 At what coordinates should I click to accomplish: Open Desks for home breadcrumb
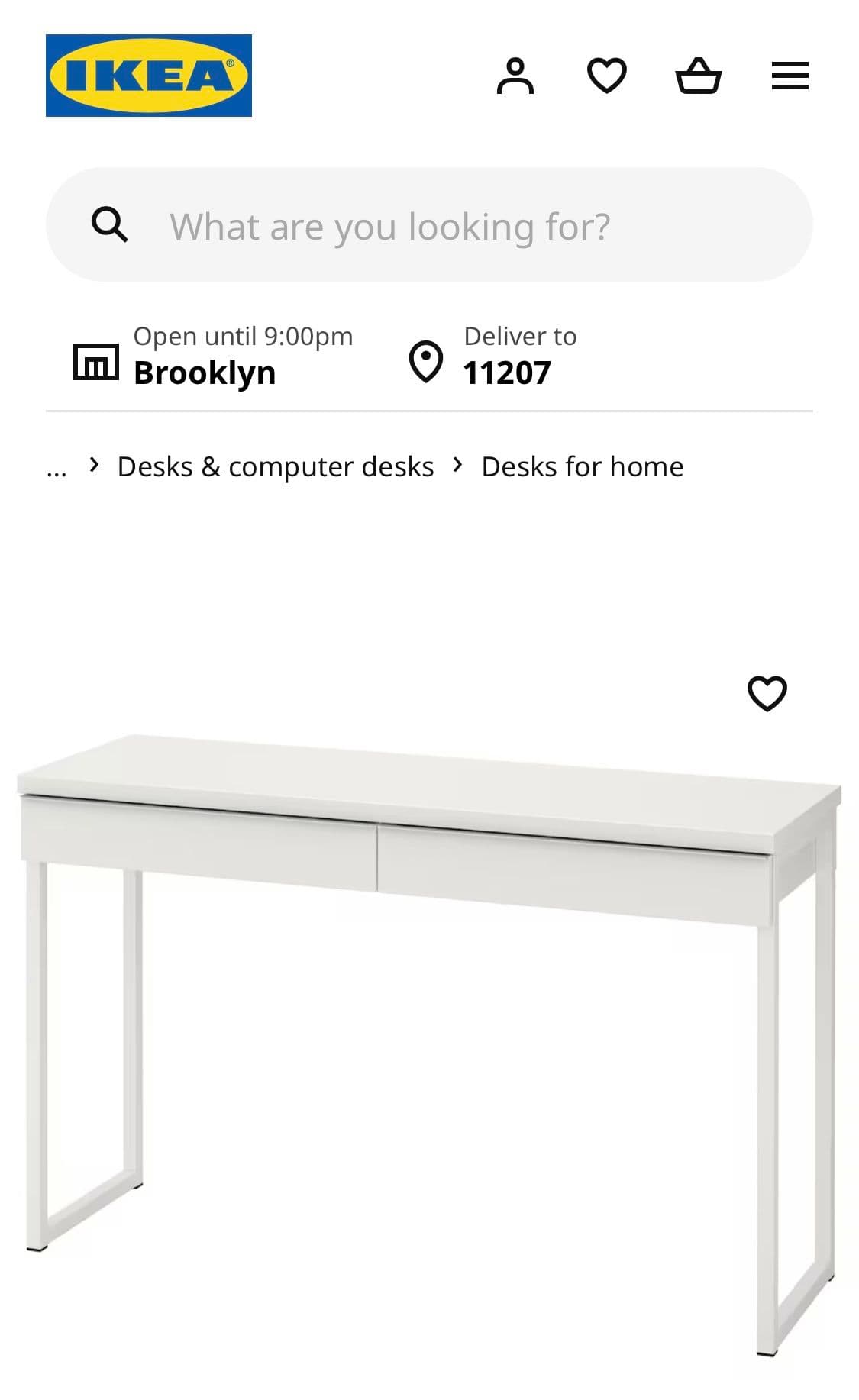pyautogui.click(x=582, y=466)
